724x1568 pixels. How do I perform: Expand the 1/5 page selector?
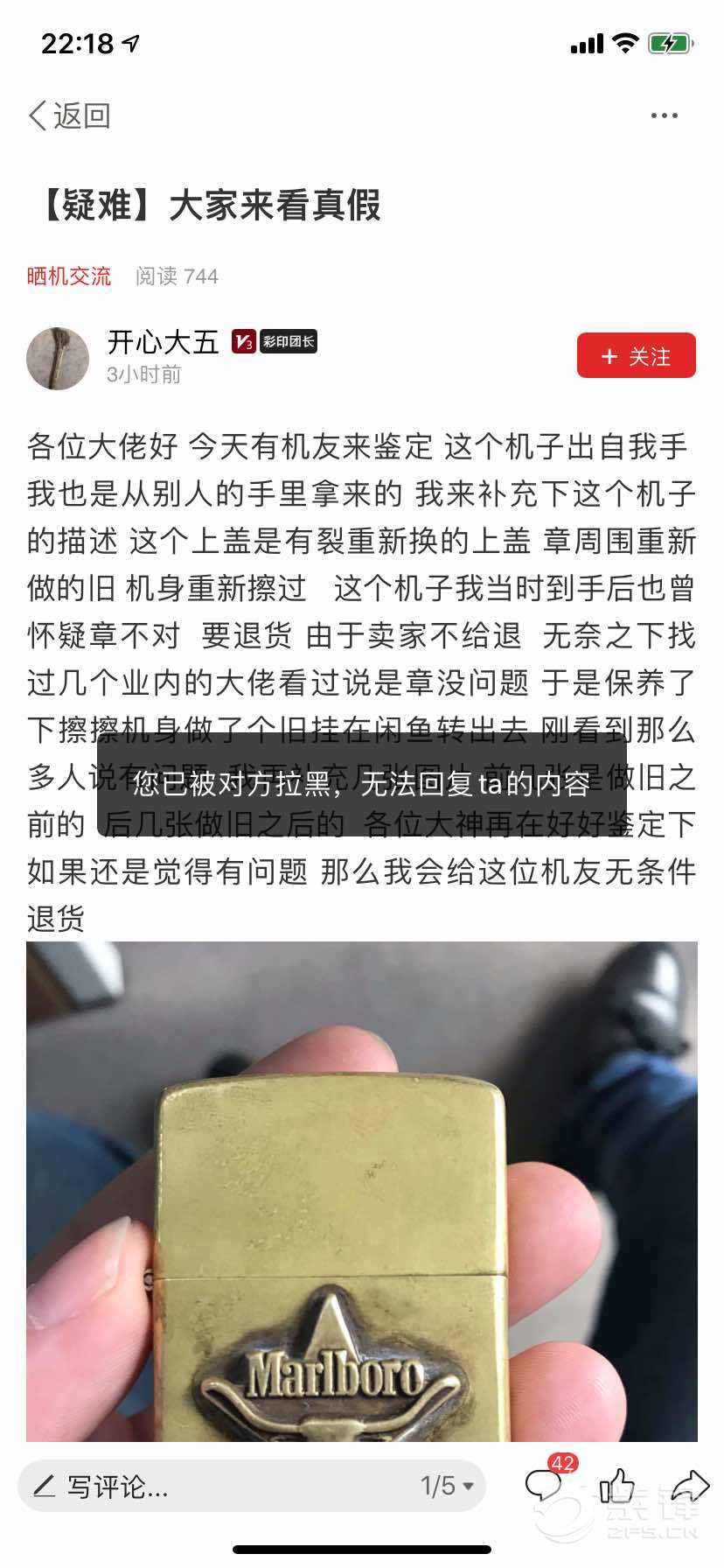[447, 1486]
